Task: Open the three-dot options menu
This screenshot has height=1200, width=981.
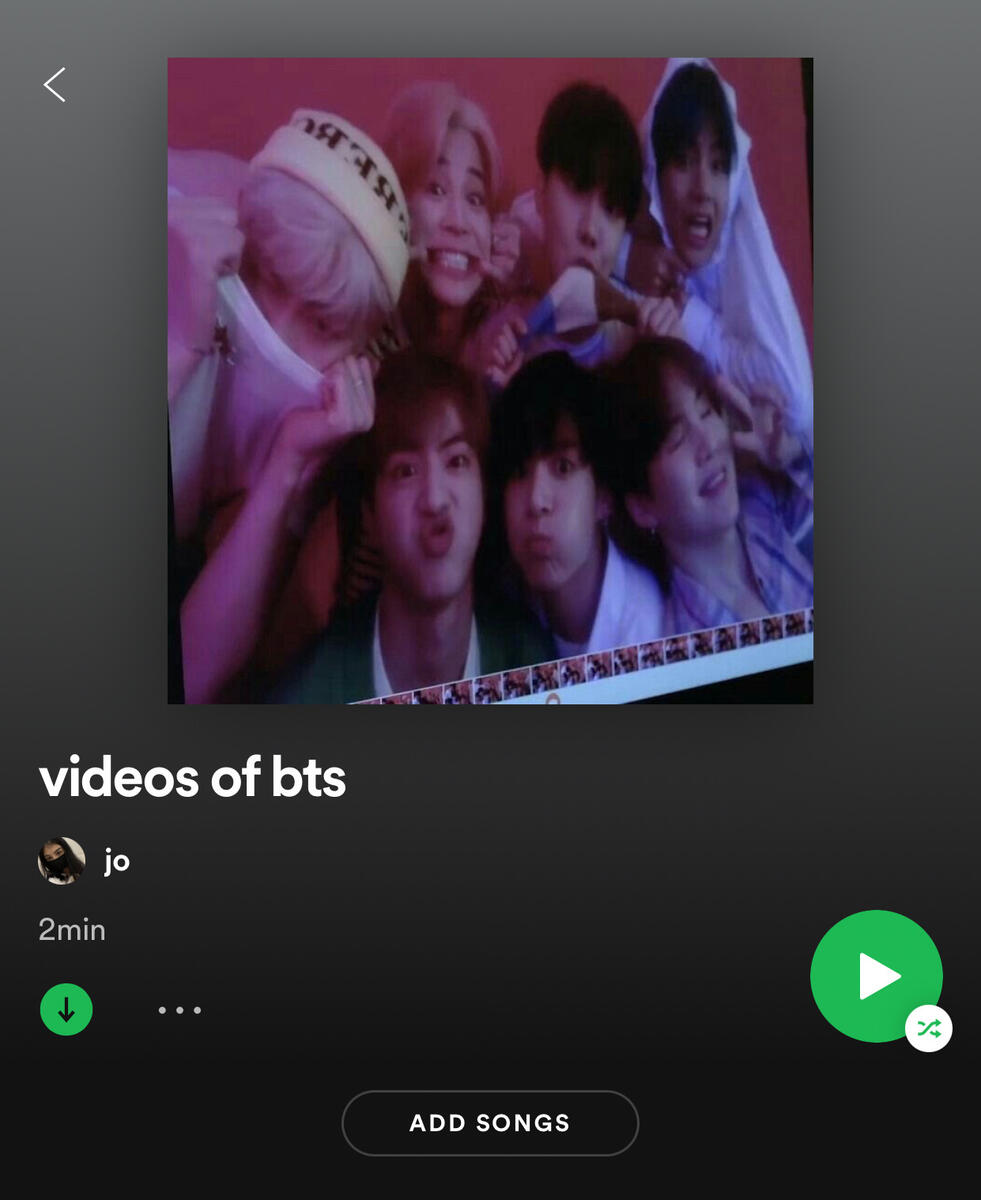Action: pos(180,1010)
